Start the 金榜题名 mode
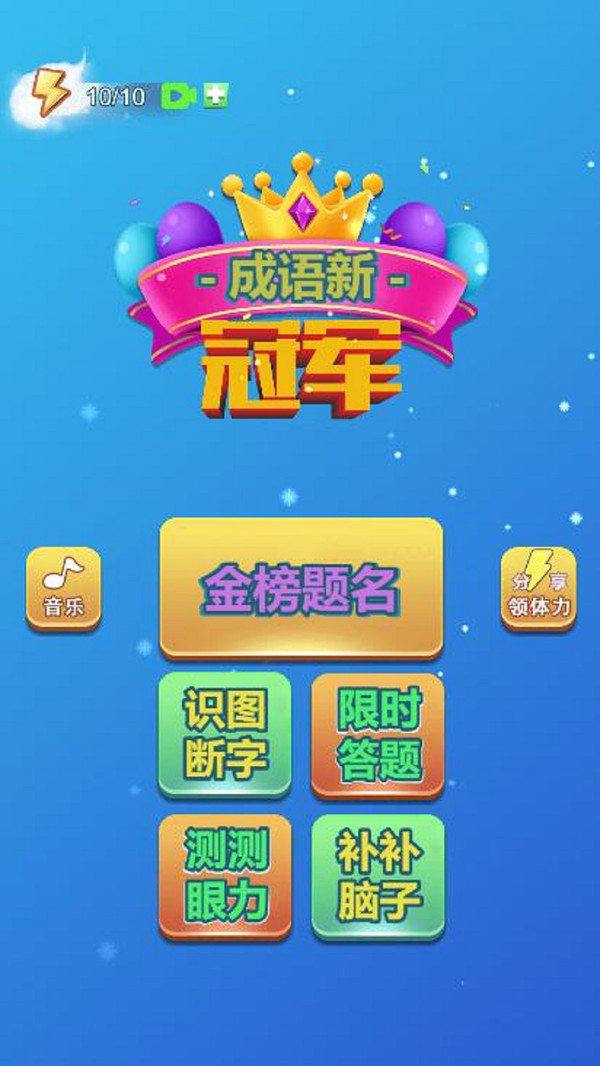This screenshot has height=1066, width=600. (x=301, y=588)
